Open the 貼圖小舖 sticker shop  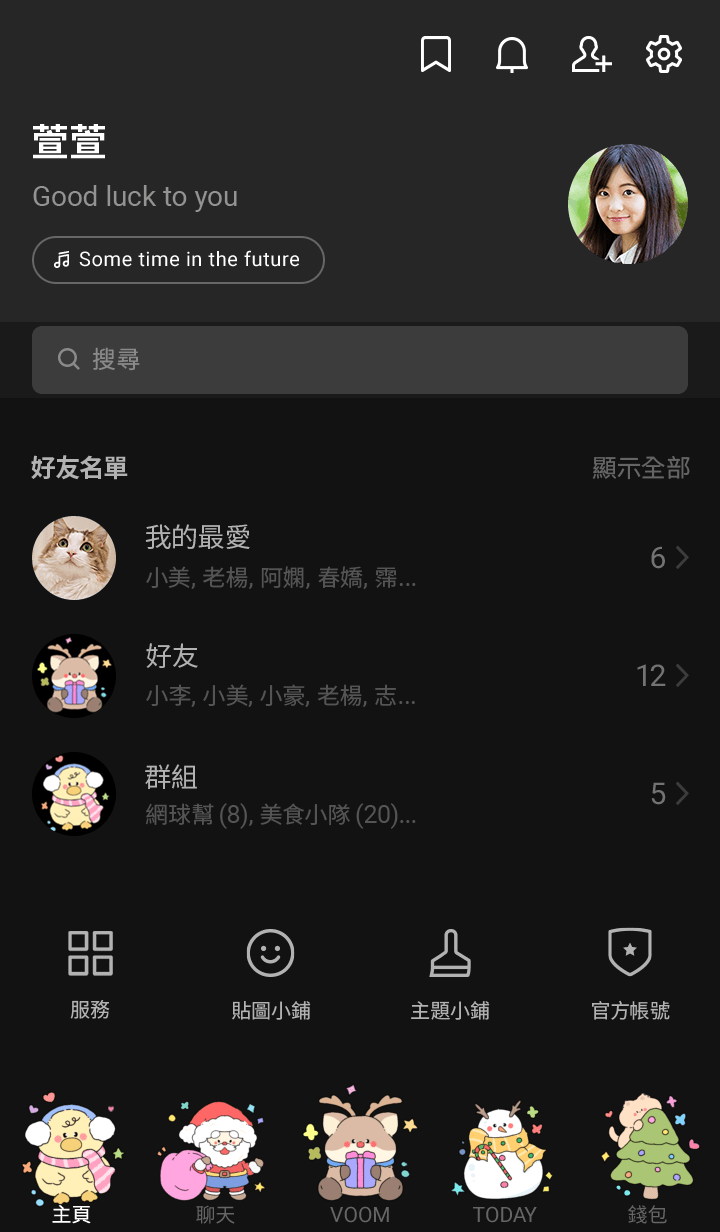[x=271, y=974]
